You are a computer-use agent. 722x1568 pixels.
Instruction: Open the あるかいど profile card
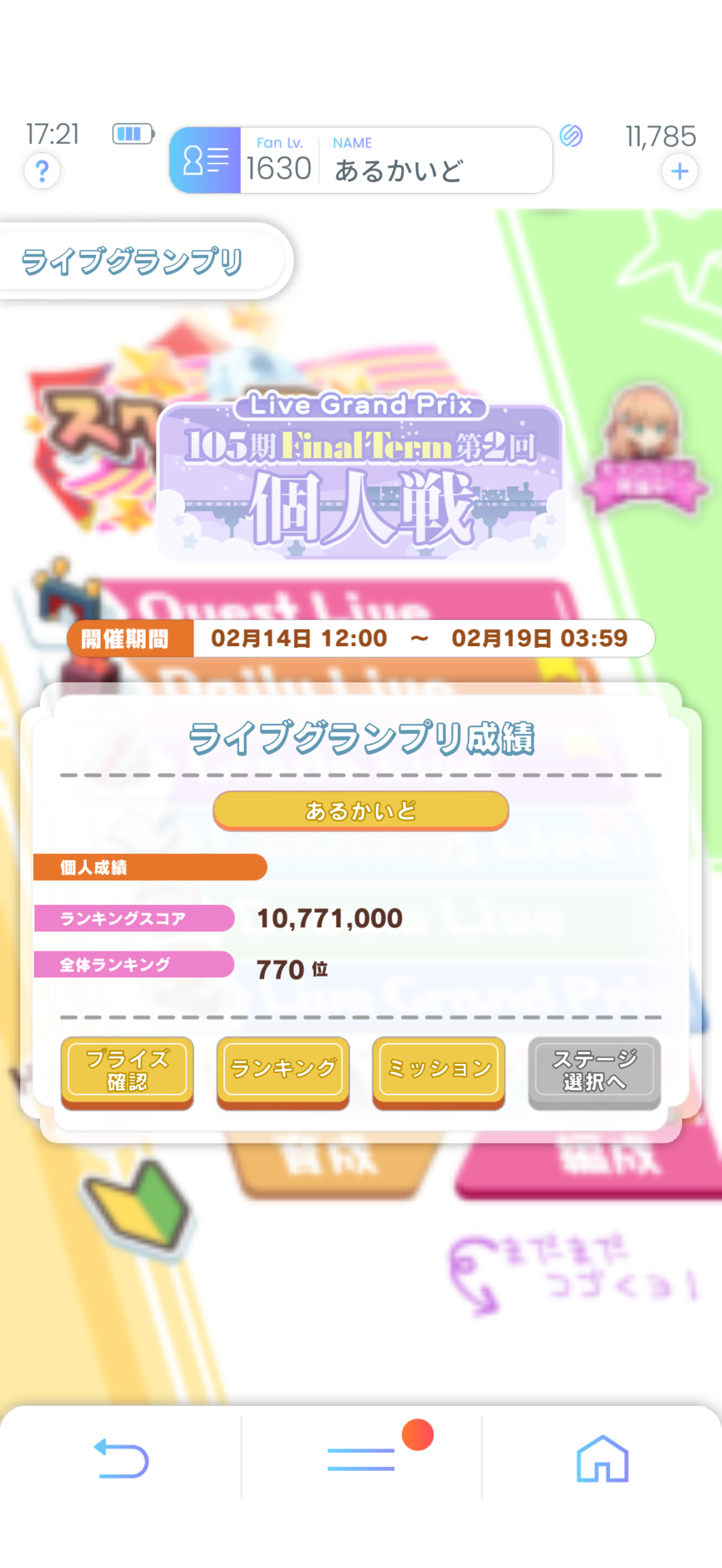(360, 160)
